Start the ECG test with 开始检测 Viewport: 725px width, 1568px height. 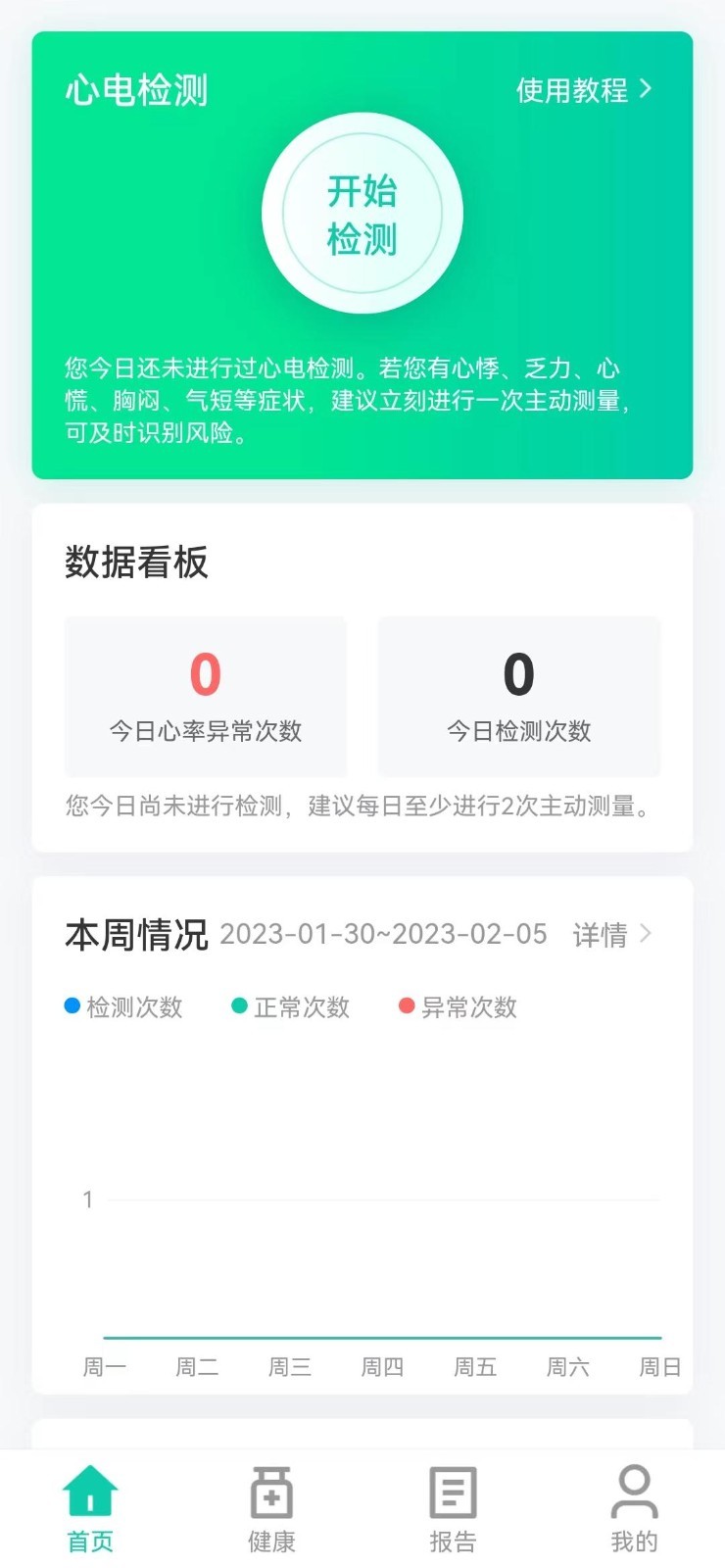(362, 214)
